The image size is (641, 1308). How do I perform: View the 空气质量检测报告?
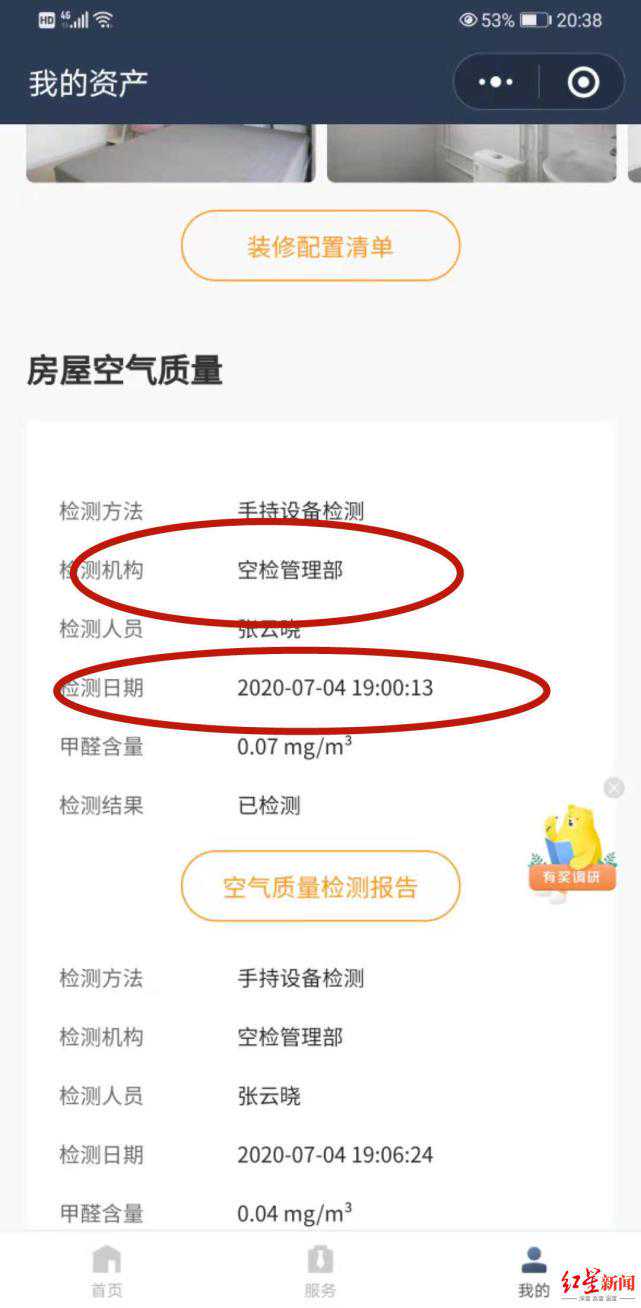320,886
